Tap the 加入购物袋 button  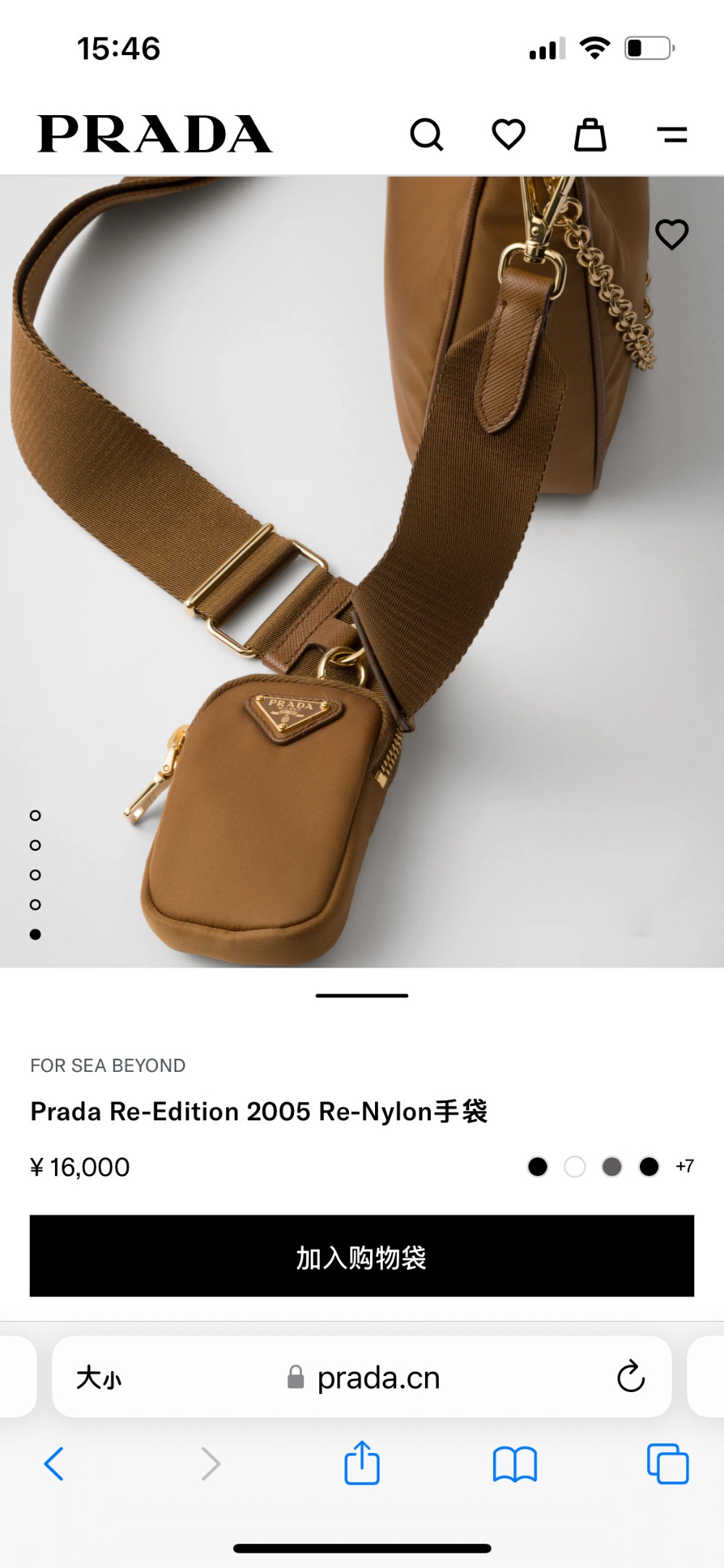(362, 1256)
